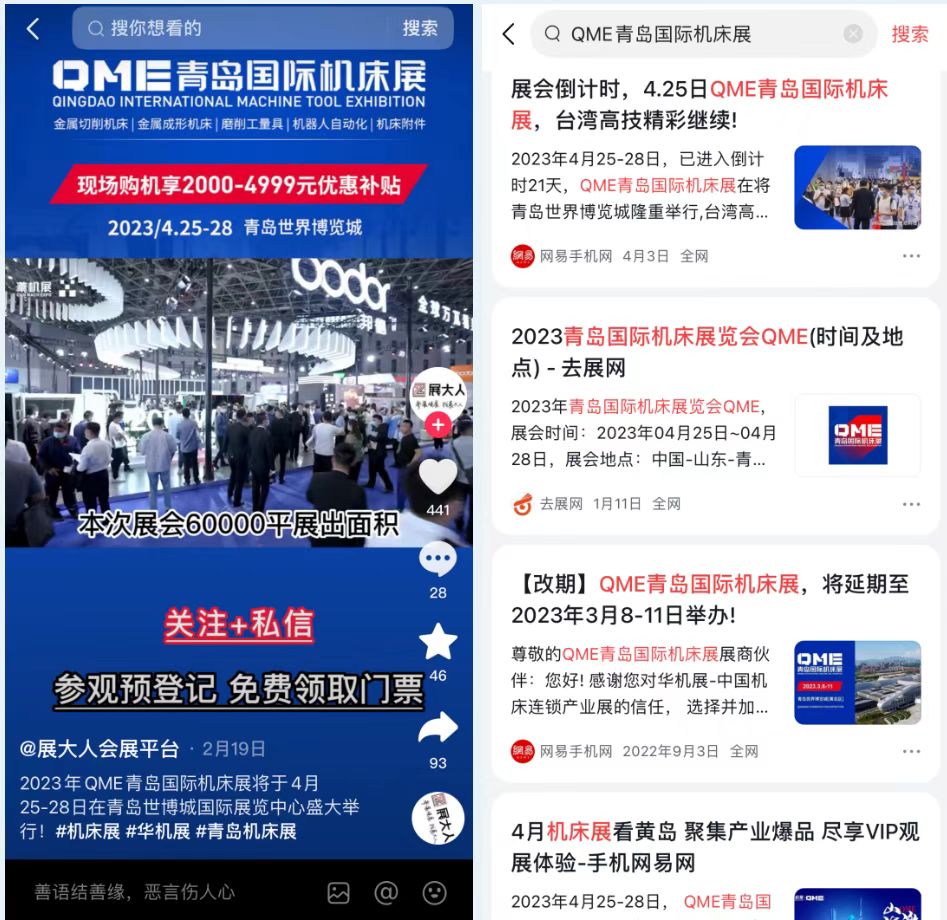Follow 展大人 with the red plus button

coord(437,426)
